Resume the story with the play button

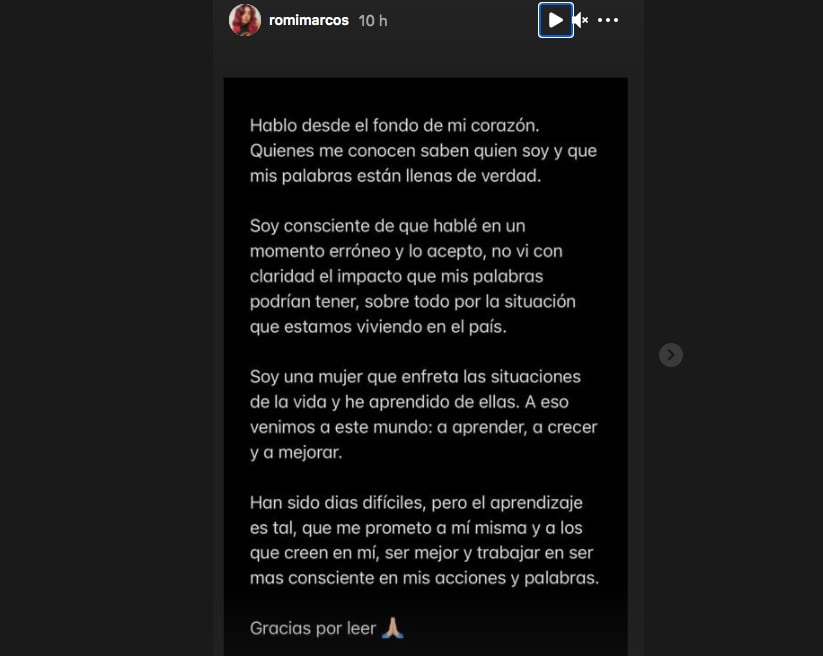[x=555, y=20]
